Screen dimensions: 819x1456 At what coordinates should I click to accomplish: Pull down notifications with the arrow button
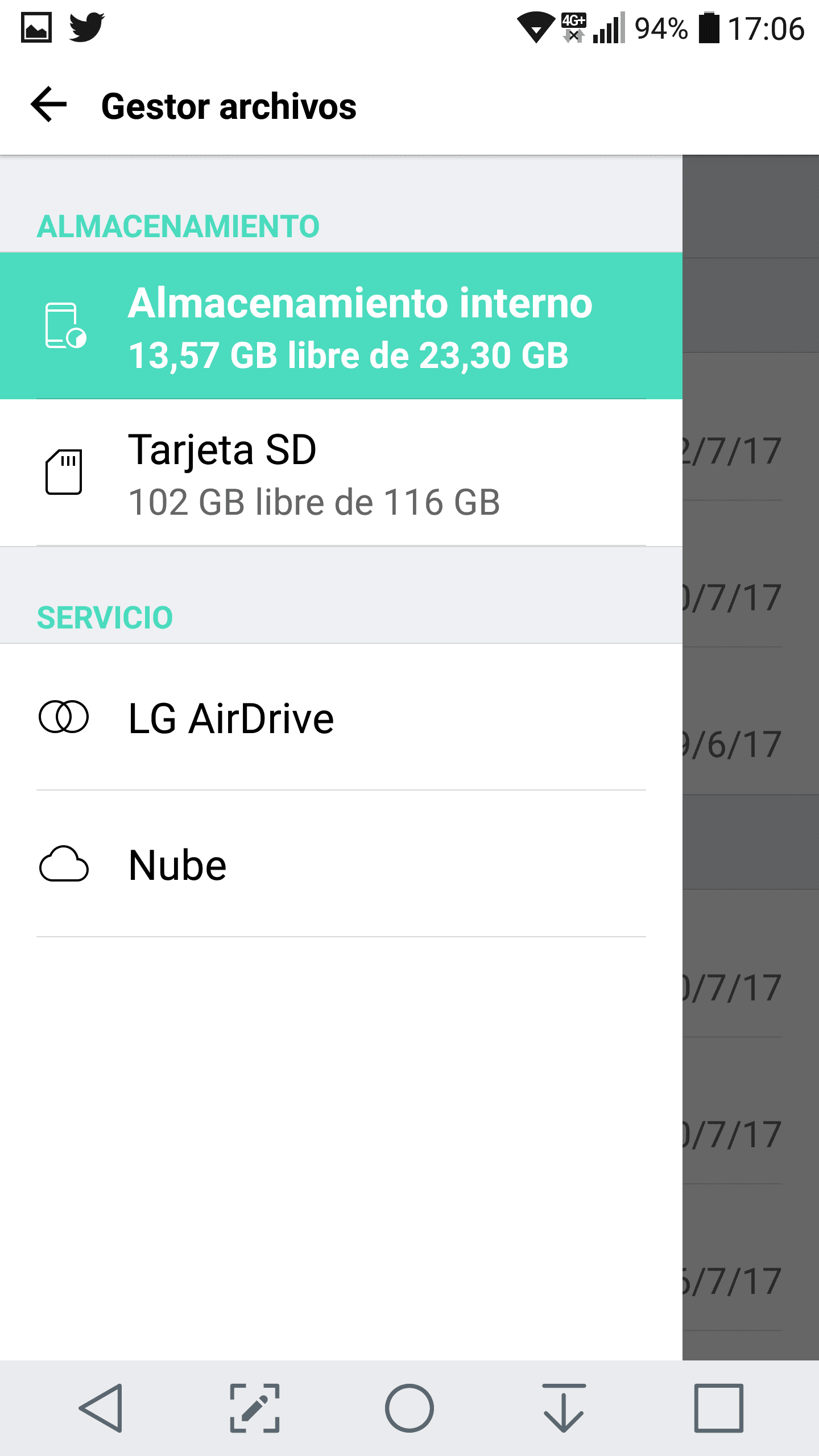click(x=564, y=1408)
